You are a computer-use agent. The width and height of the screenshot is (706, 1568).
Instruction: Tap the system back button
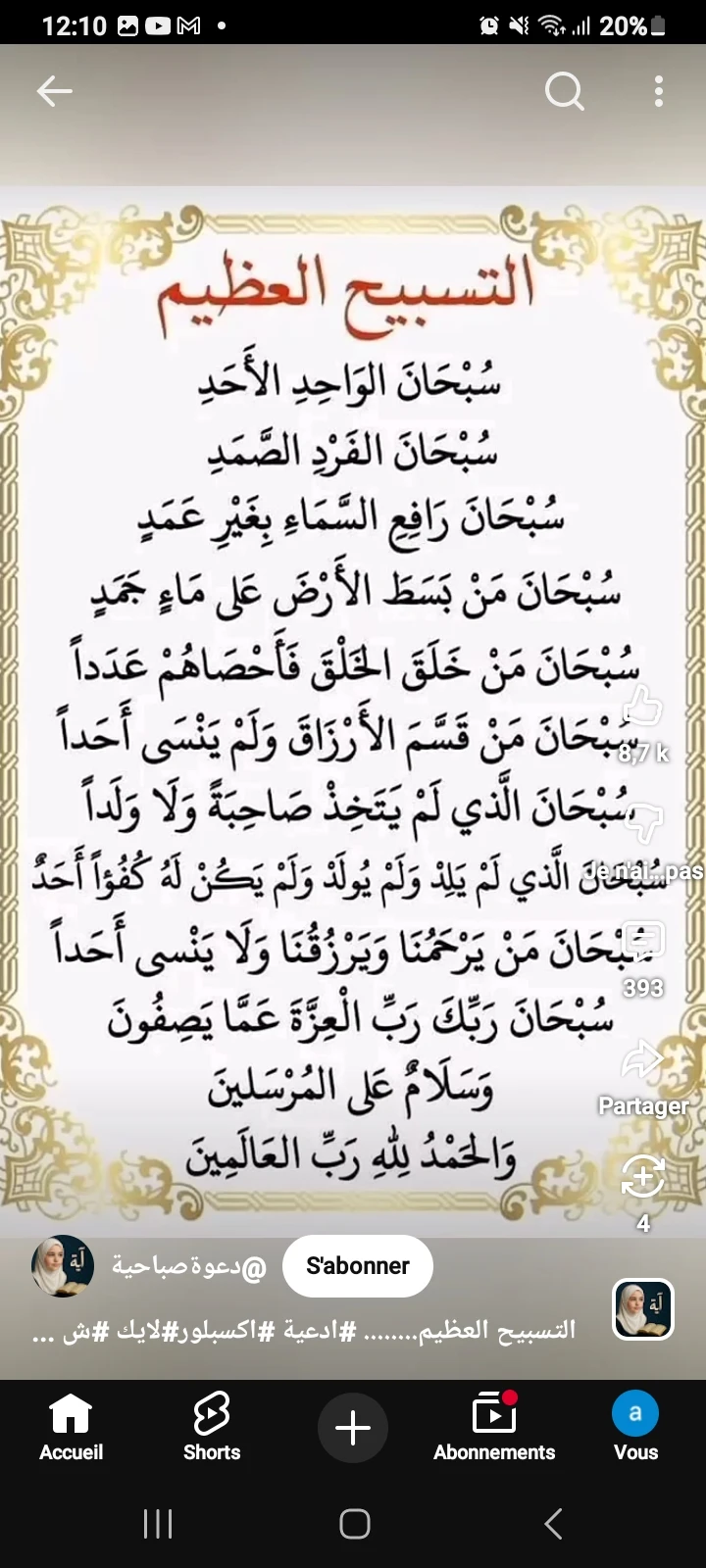(553, 1524)
